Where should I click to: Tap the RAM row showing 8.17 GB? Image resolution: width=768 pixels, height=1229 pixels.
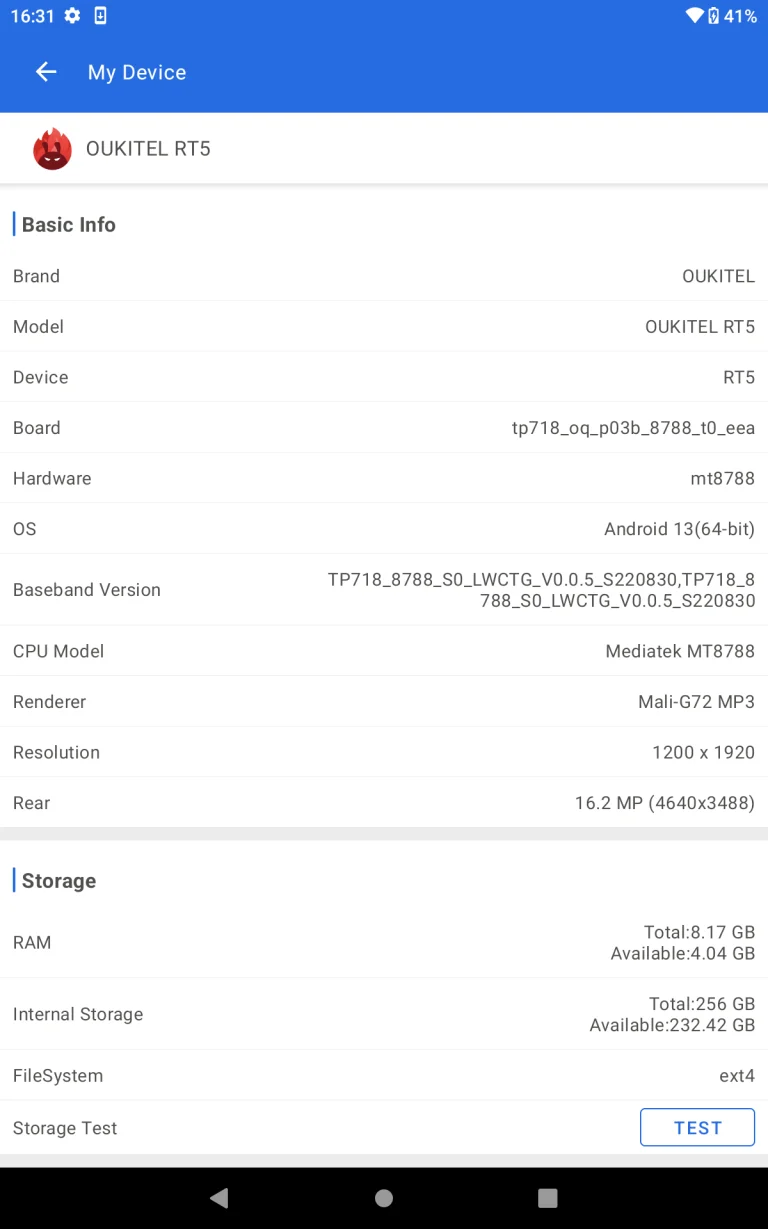coord(384,942)
